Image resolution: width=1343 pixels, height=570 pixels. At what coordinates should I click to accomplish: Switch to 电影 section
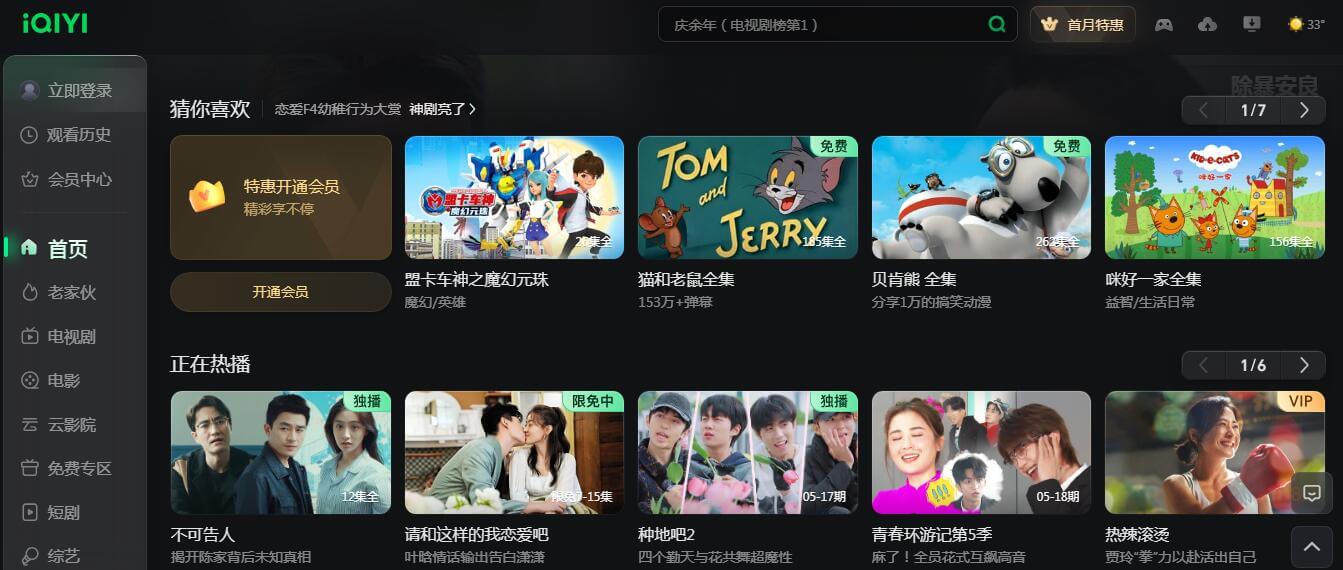pyautogui.click(x=63, y=380)
